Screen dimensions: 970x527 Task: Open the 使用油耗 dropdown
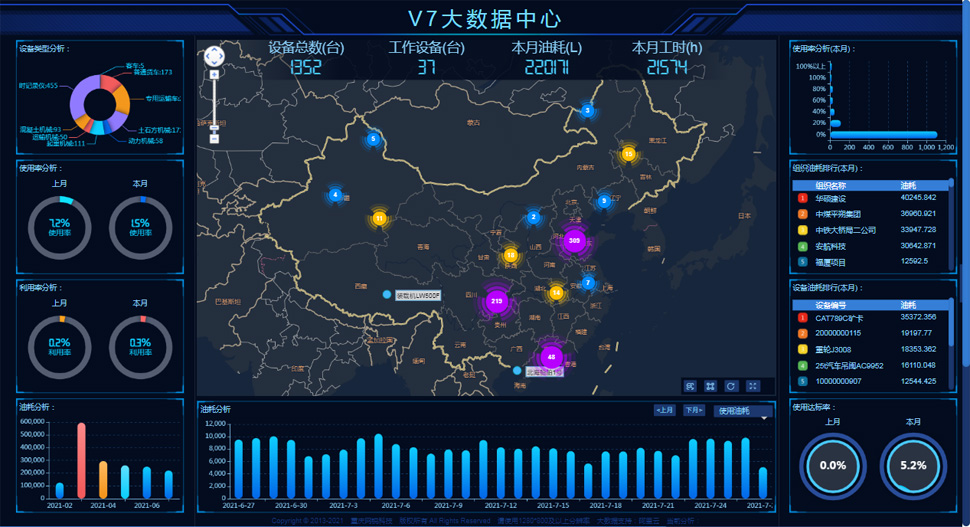point(742,410)
